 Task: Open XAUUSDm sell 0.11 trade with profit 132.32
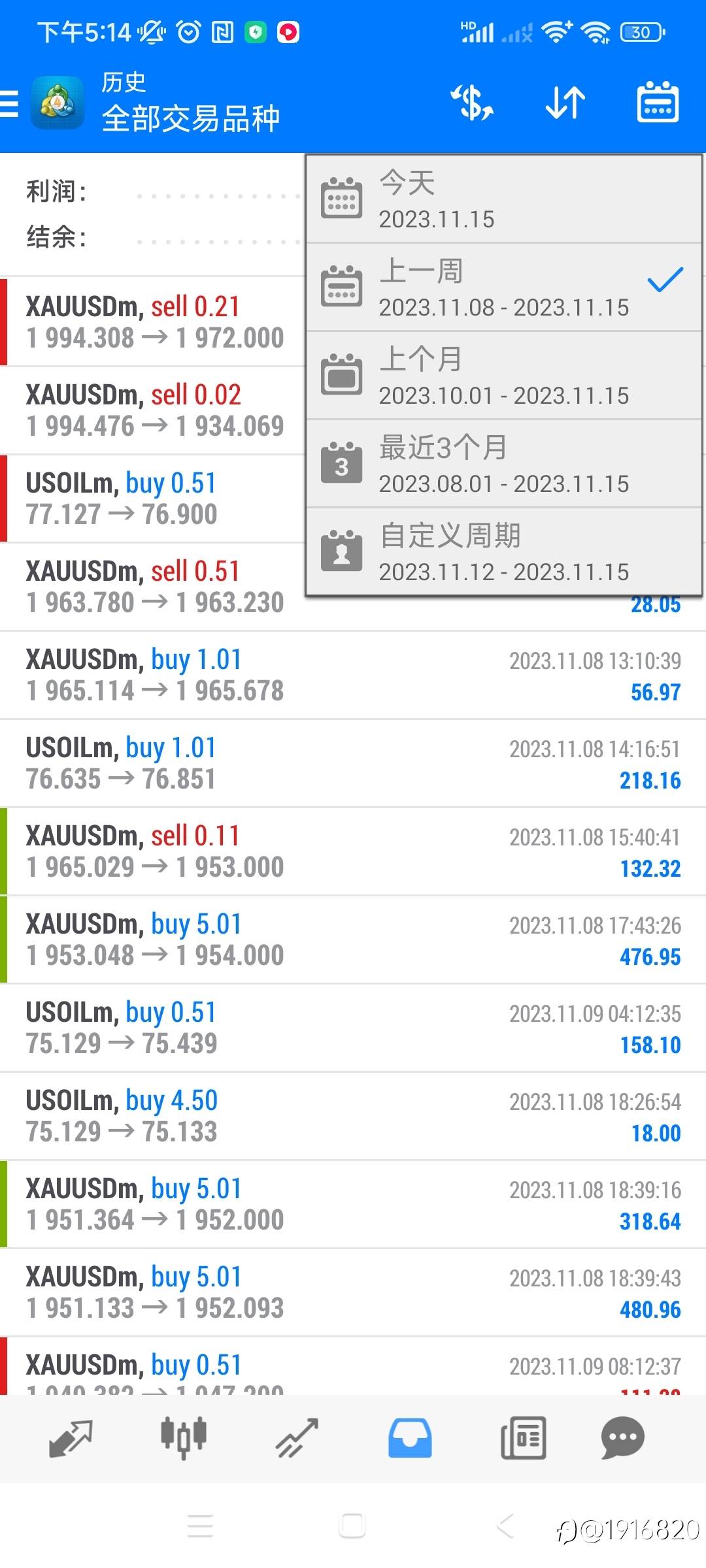(x=353, y=851)
